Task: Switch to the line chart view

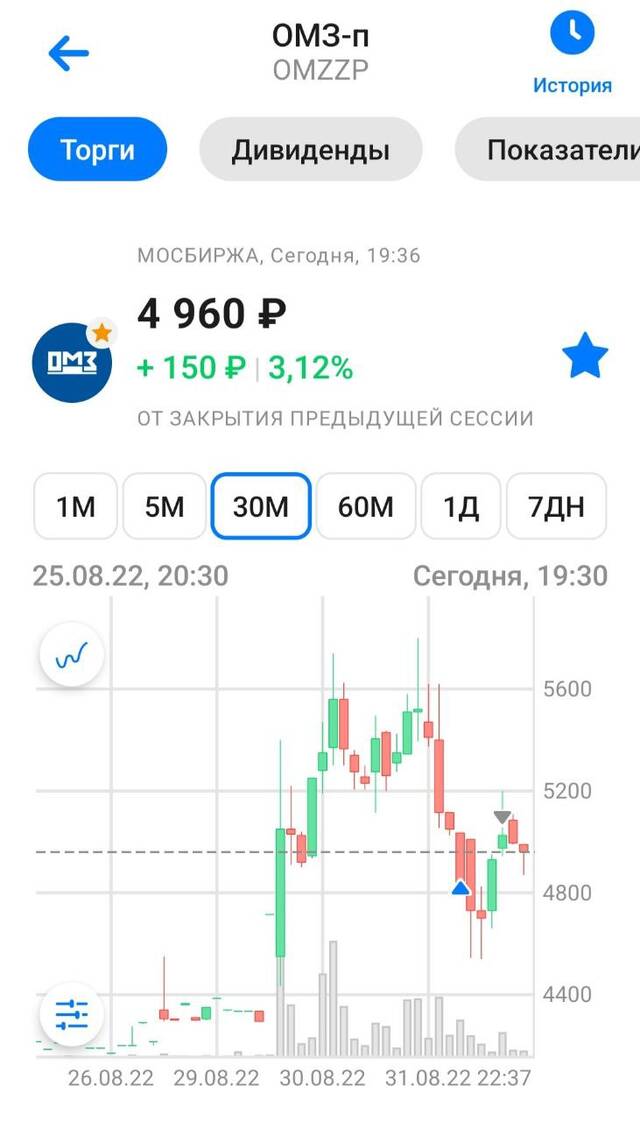Action: [x=72, y=656]
